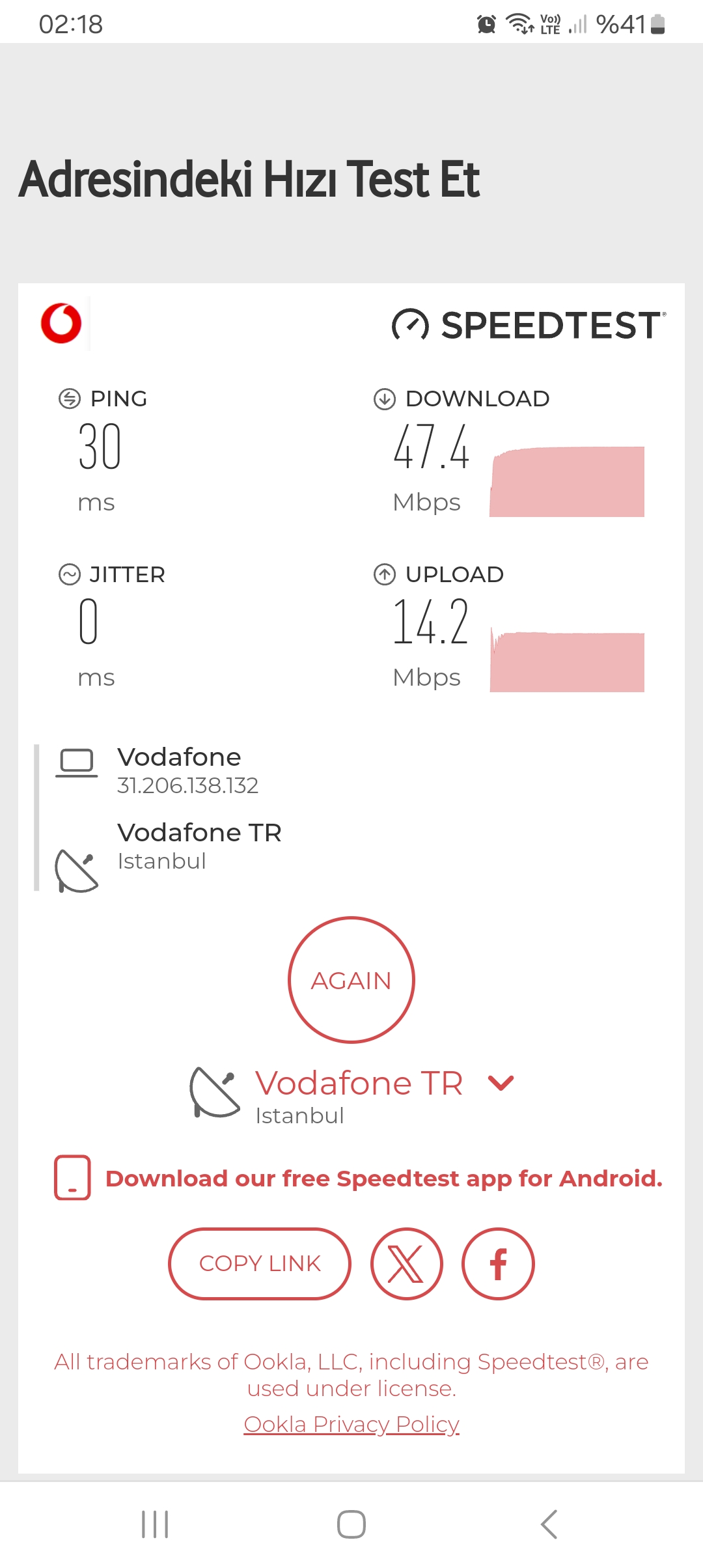Open recent apps from the navigation bar

click(x=155, y=1524)
